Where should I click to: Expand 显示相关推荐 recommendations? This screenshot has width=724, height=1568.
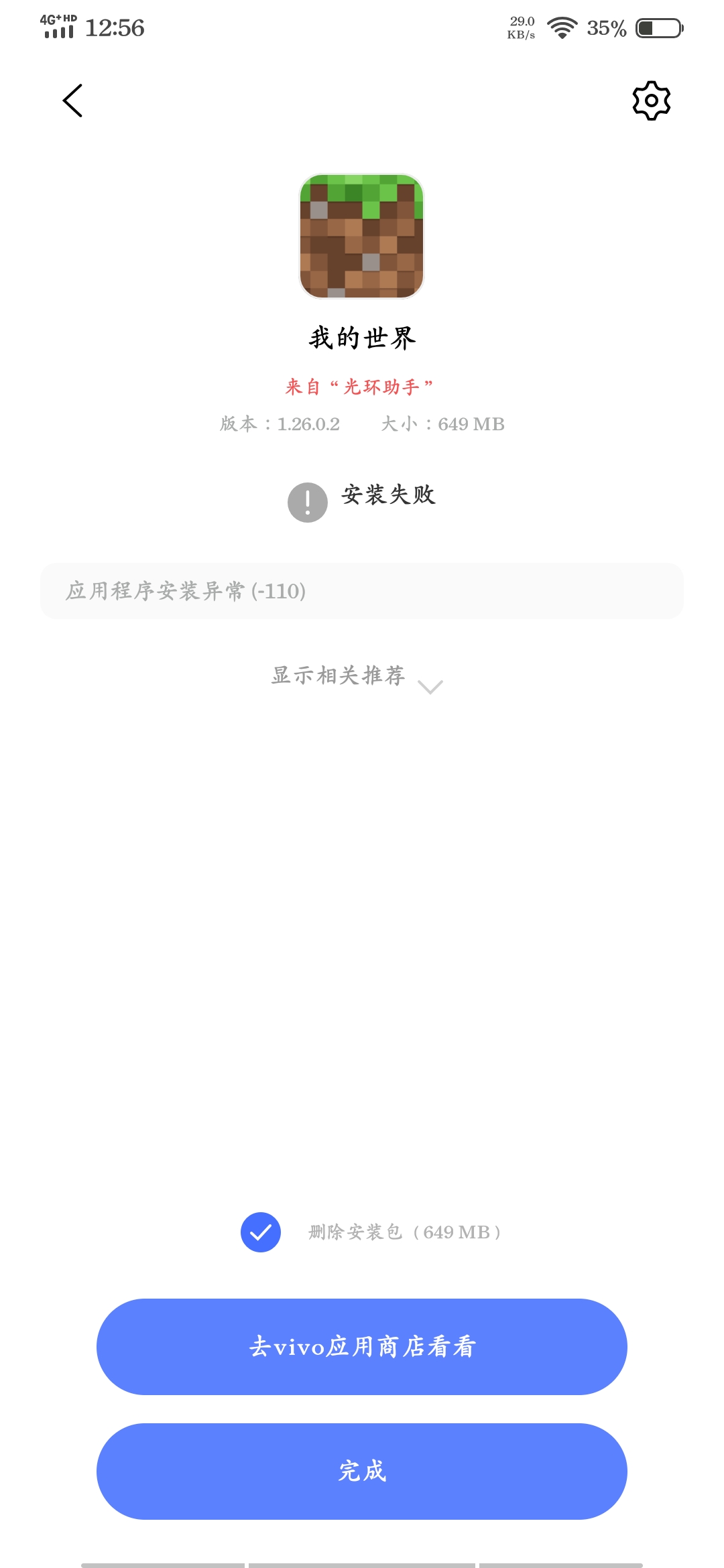[357, 677]
